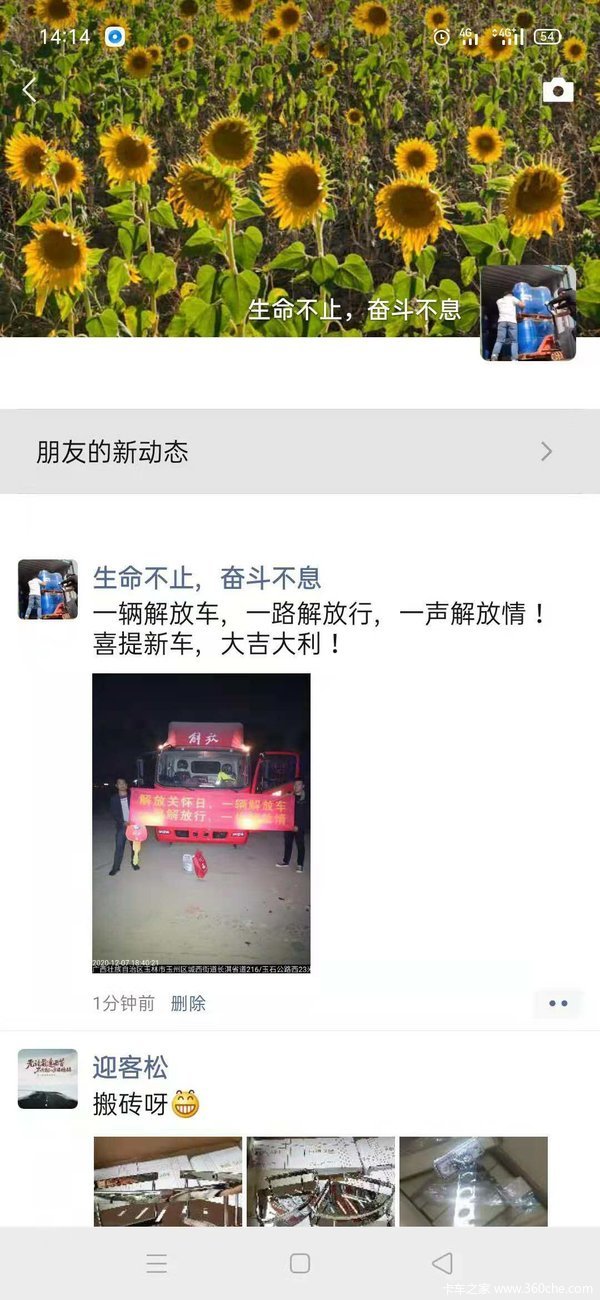
Task: Open the avatar beside 生命不止，奋斗不息 post
Action: click(47, 589)
